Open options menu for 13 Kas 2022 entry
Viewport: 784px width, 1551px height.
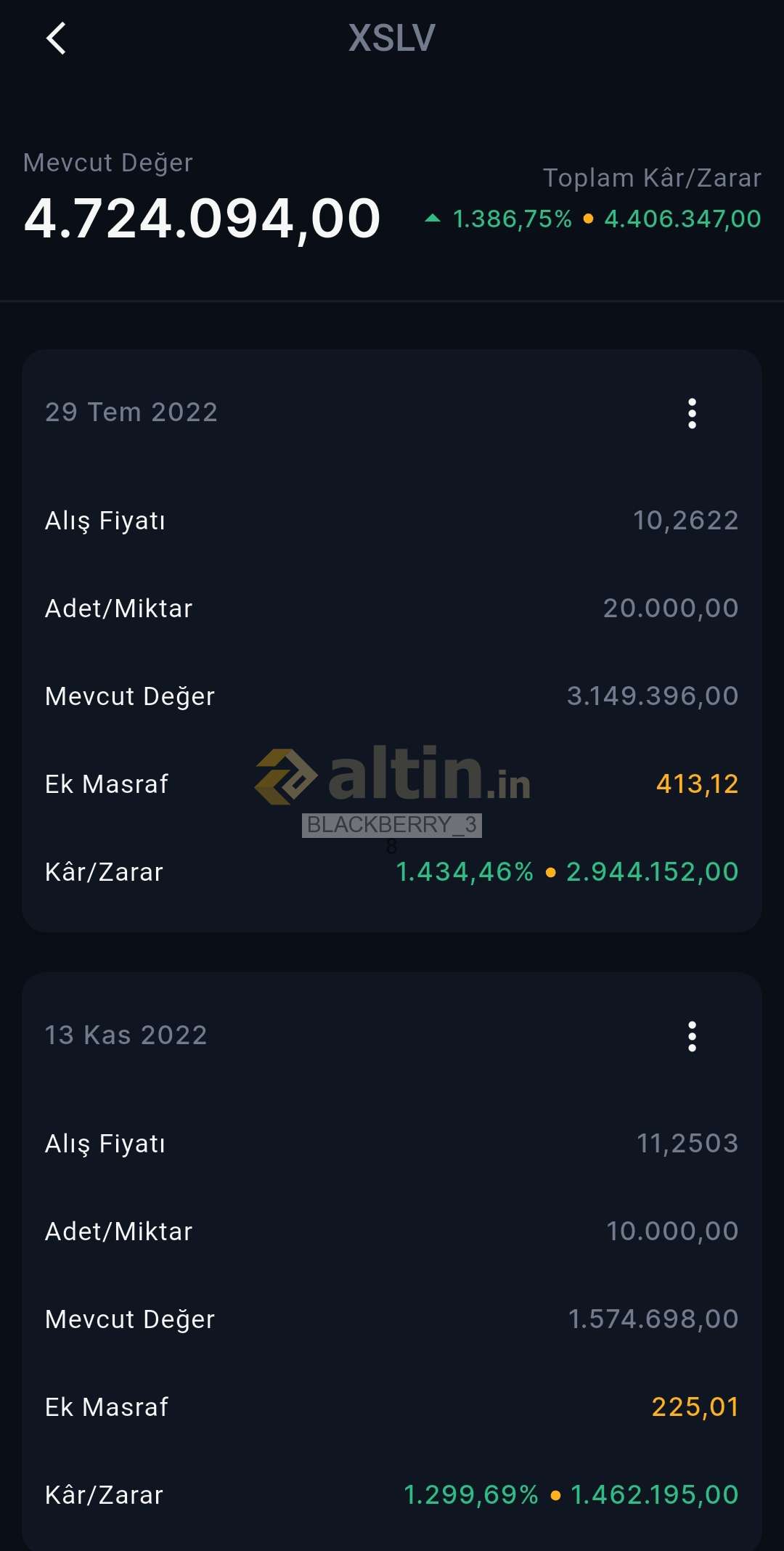[x=692, y=1036]
